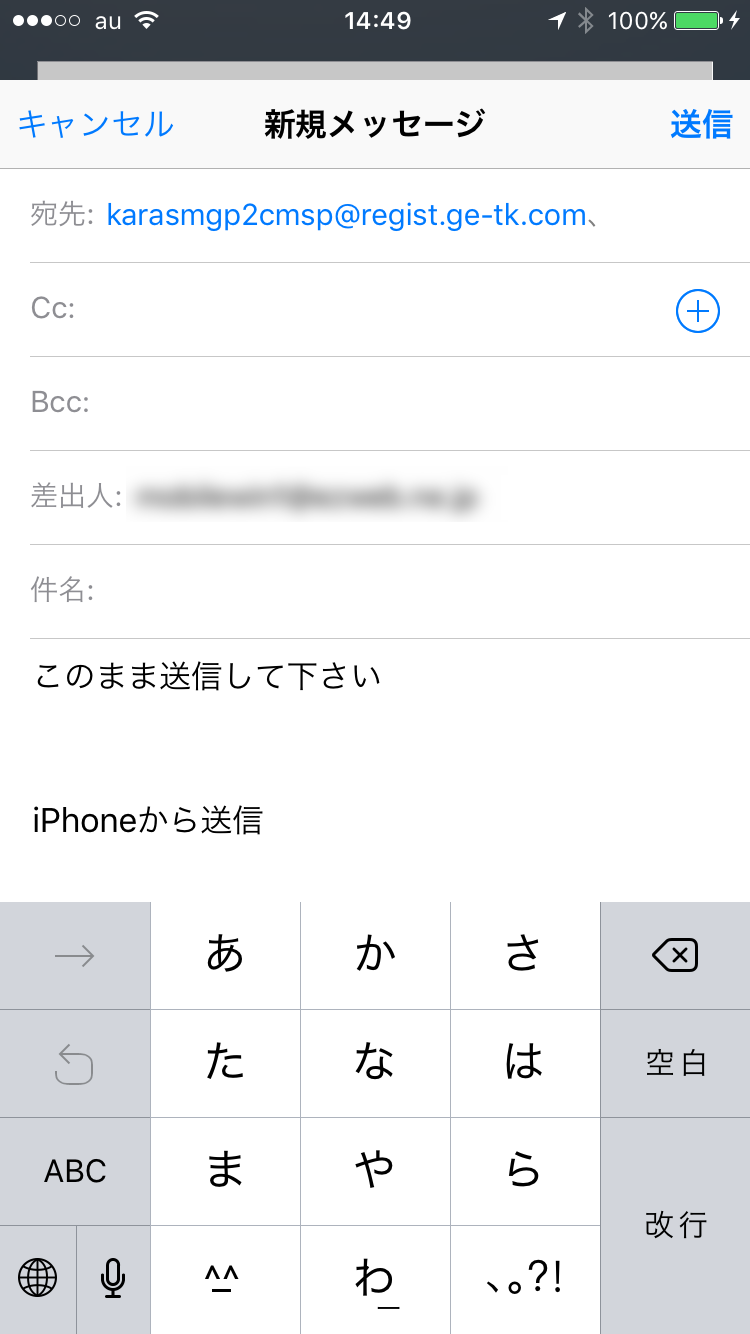The height and width of the screenshot is (1334, 750).
Task: Tap キャンセル to discard the message
Action: [x=96, y=125]
